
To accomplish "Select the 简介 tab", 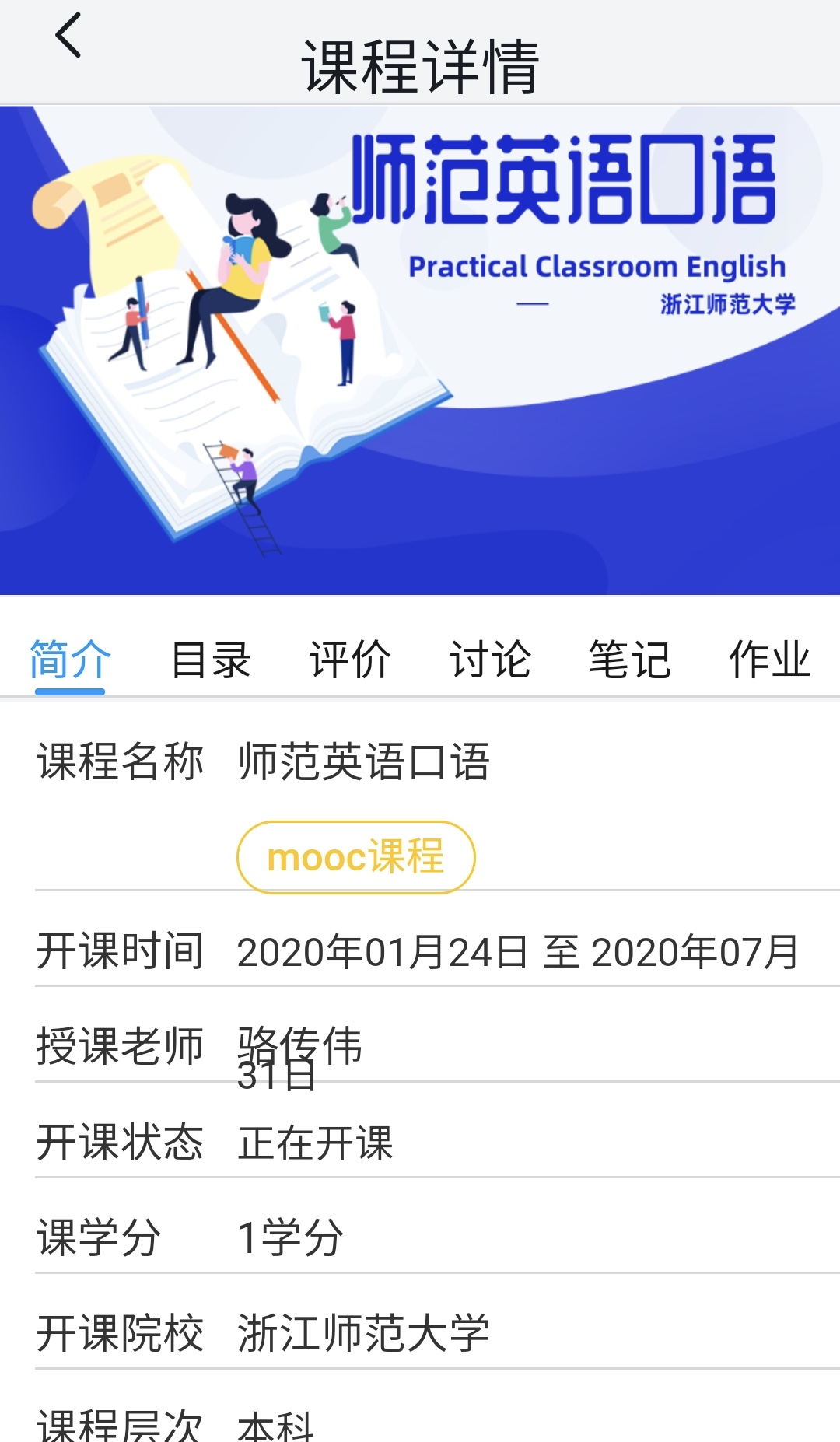I will (70, 660).
